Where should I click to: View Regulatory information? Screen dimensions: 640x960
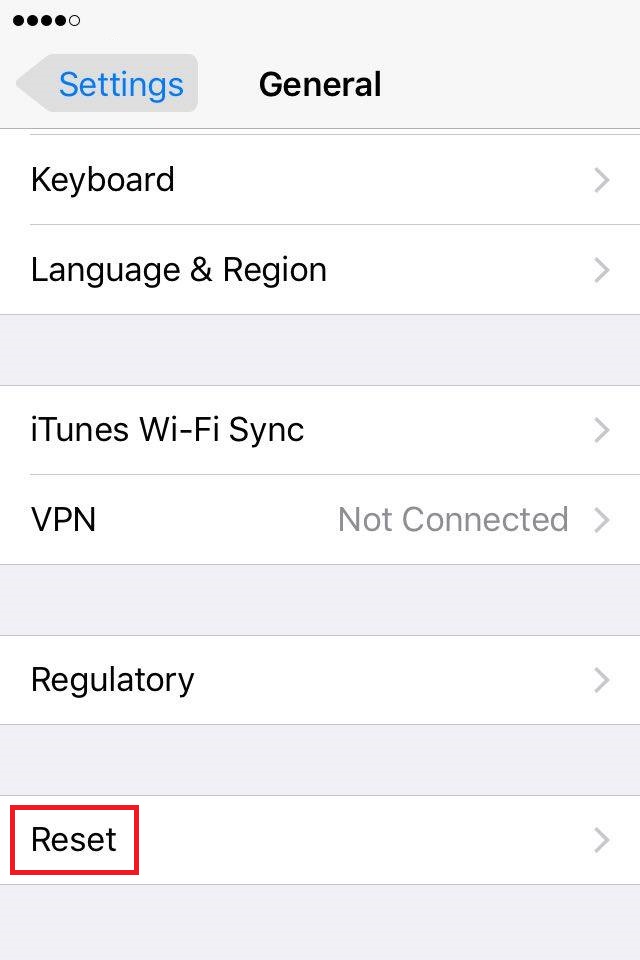(320, 680)
